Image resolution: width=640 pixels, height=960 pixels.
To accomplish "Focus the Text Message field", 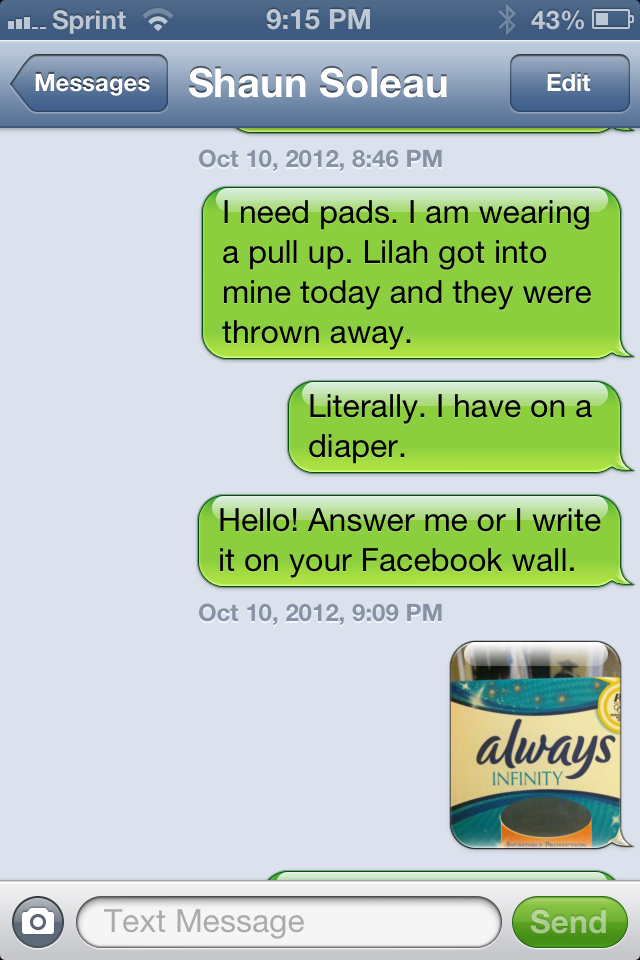I will (x=288, y=921).
